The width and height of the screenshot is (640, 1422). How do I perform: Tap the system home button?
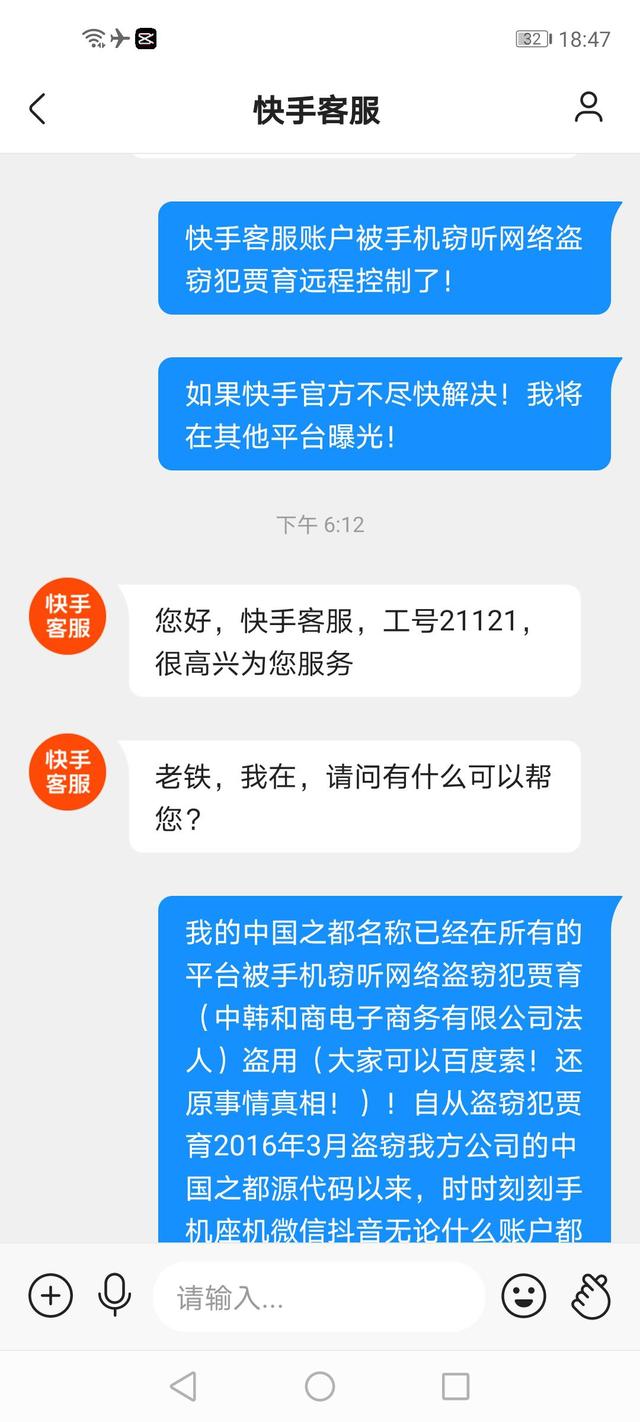pyautogui.click(x=319, y=1386)
